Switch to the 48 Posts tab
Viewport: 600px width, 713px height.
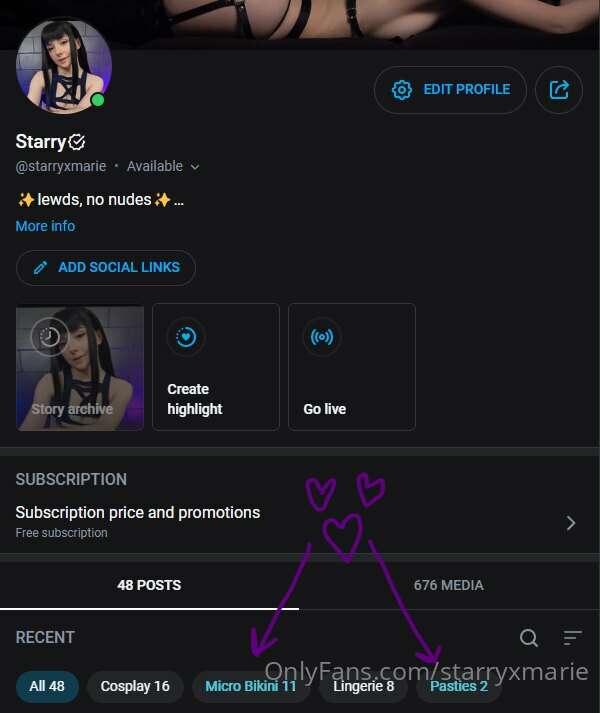coord(149,585)
